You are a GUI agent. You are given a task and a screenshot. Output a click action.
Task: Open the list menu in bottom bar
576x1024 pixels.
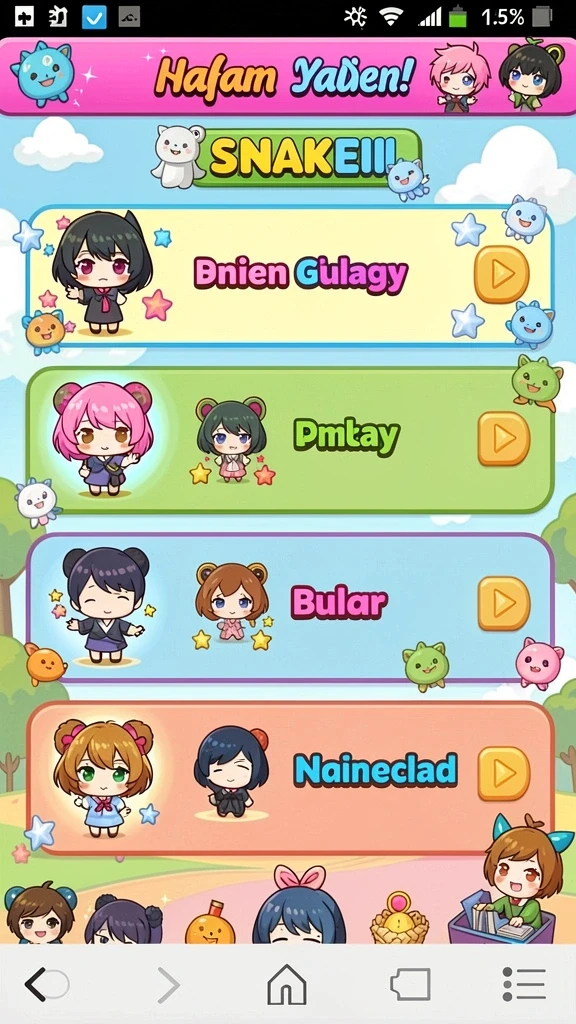click(x=524, y=984)
